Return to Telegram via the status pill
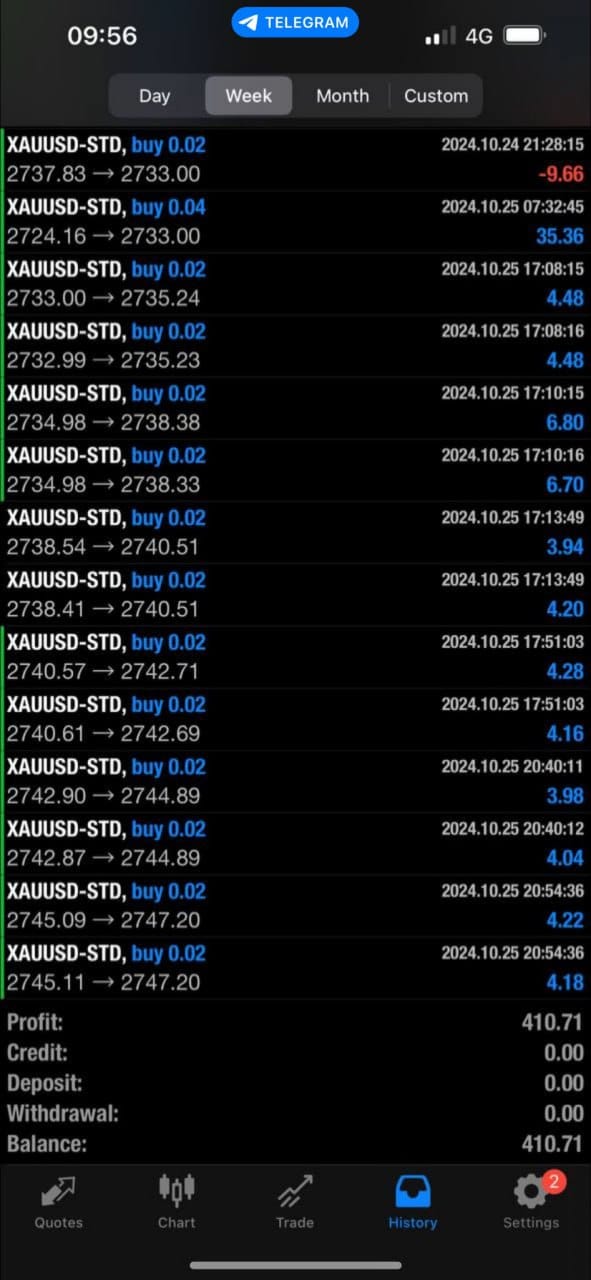The image size is (591, 1280). (295, 22)
